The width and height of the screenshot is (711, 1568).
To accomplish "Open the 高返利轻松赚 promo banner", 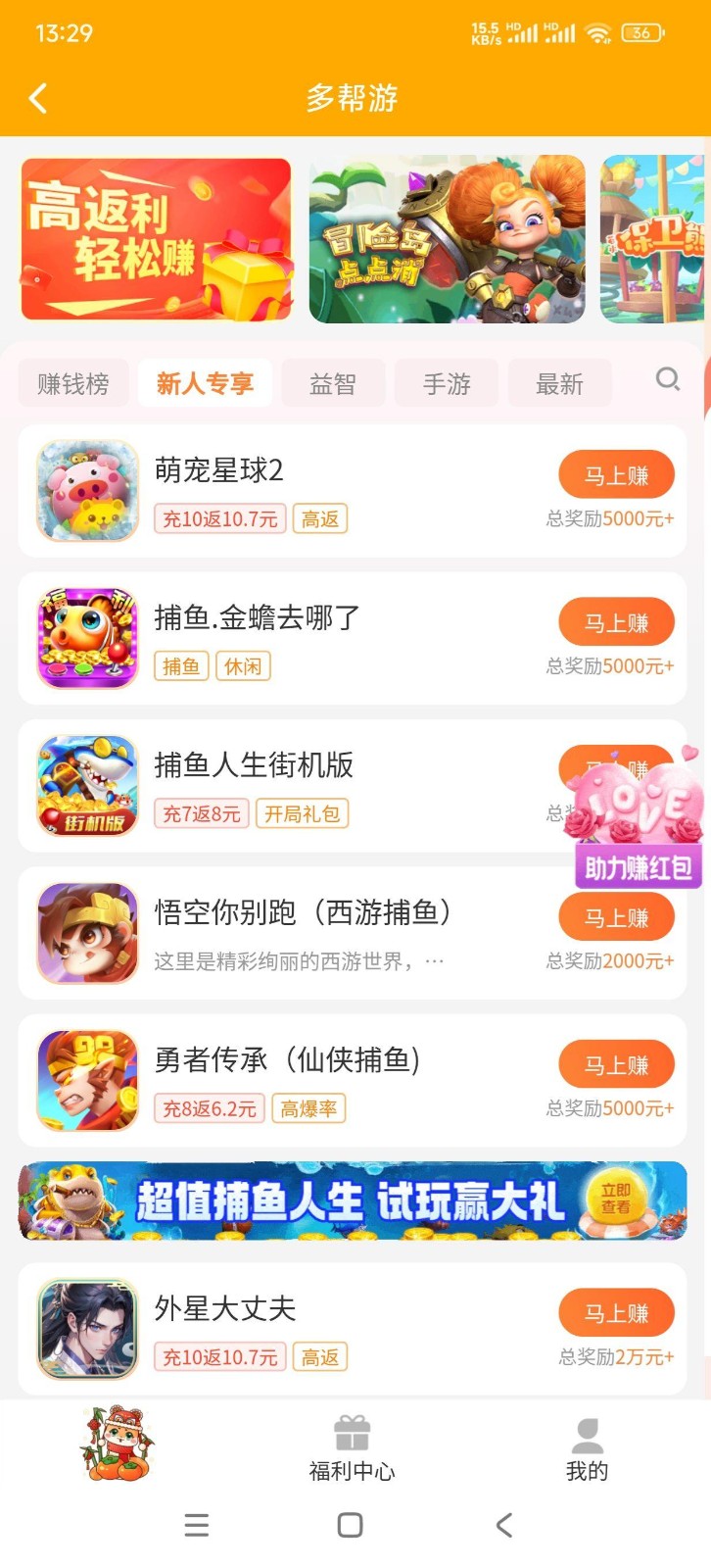I will click(156, 238).
